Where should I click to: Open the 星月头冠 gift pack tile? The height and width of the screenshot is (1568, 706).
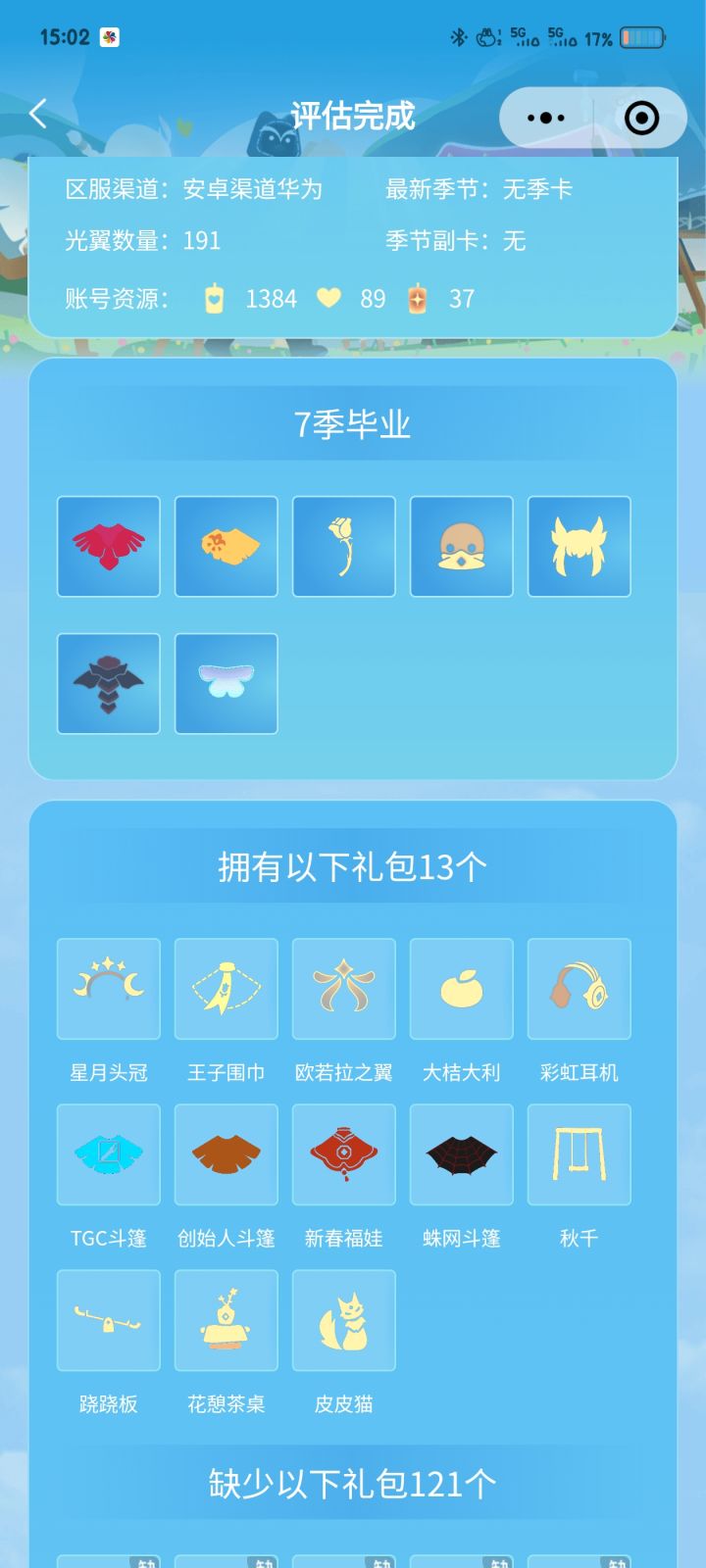click(109, 989)
